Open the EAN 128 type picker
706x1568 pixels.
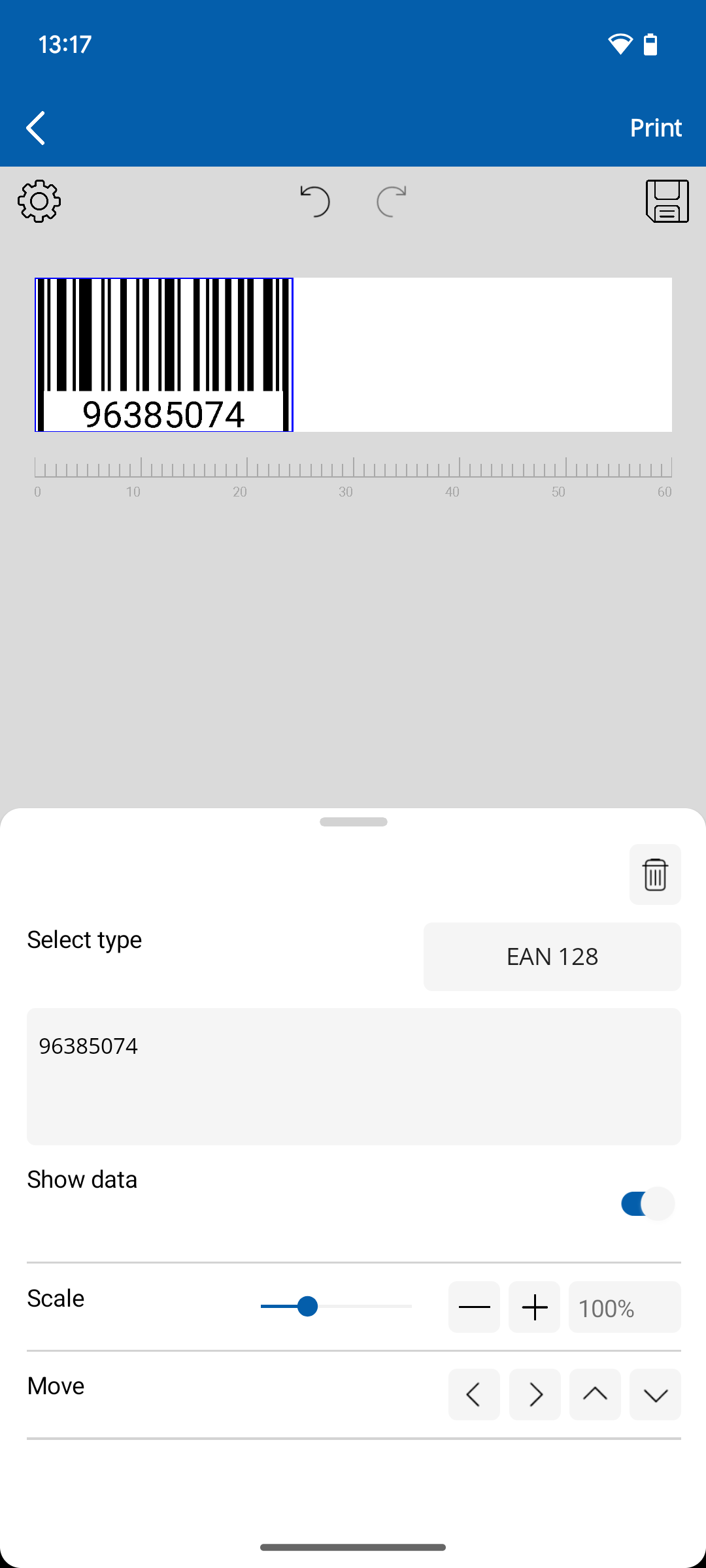(x=552, y=956)
